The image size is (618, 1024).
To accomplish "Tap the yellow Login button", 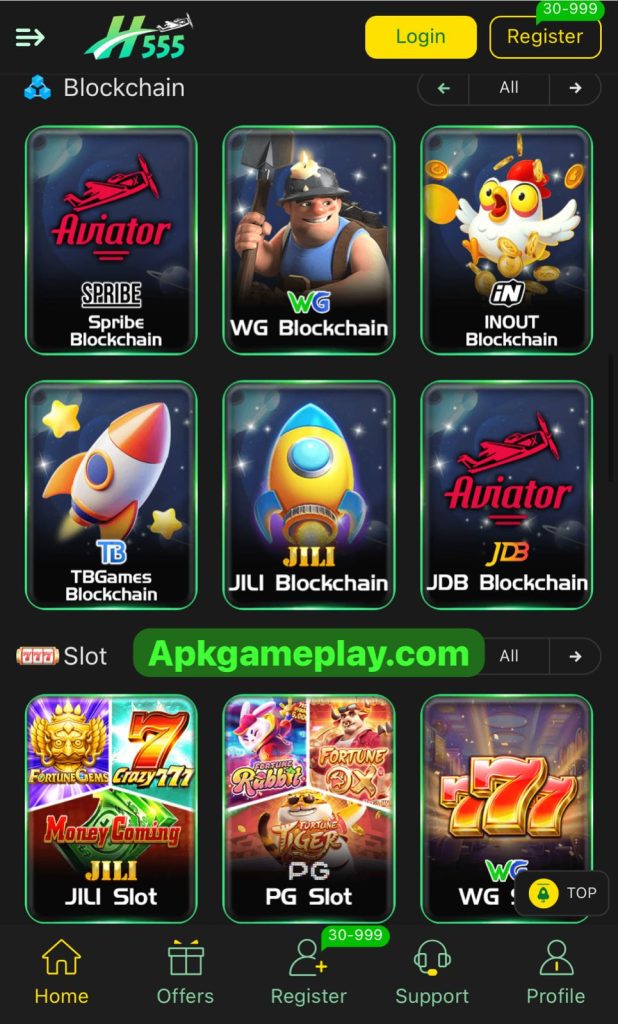I will [420, 37].
